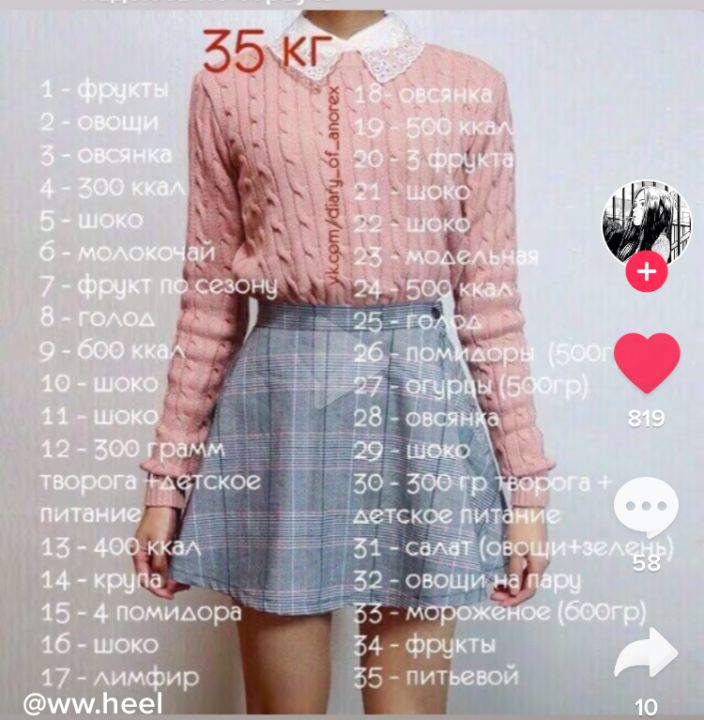Like the video with the heart icon
This screenshot has height=720, width=704.
(646, 363)
